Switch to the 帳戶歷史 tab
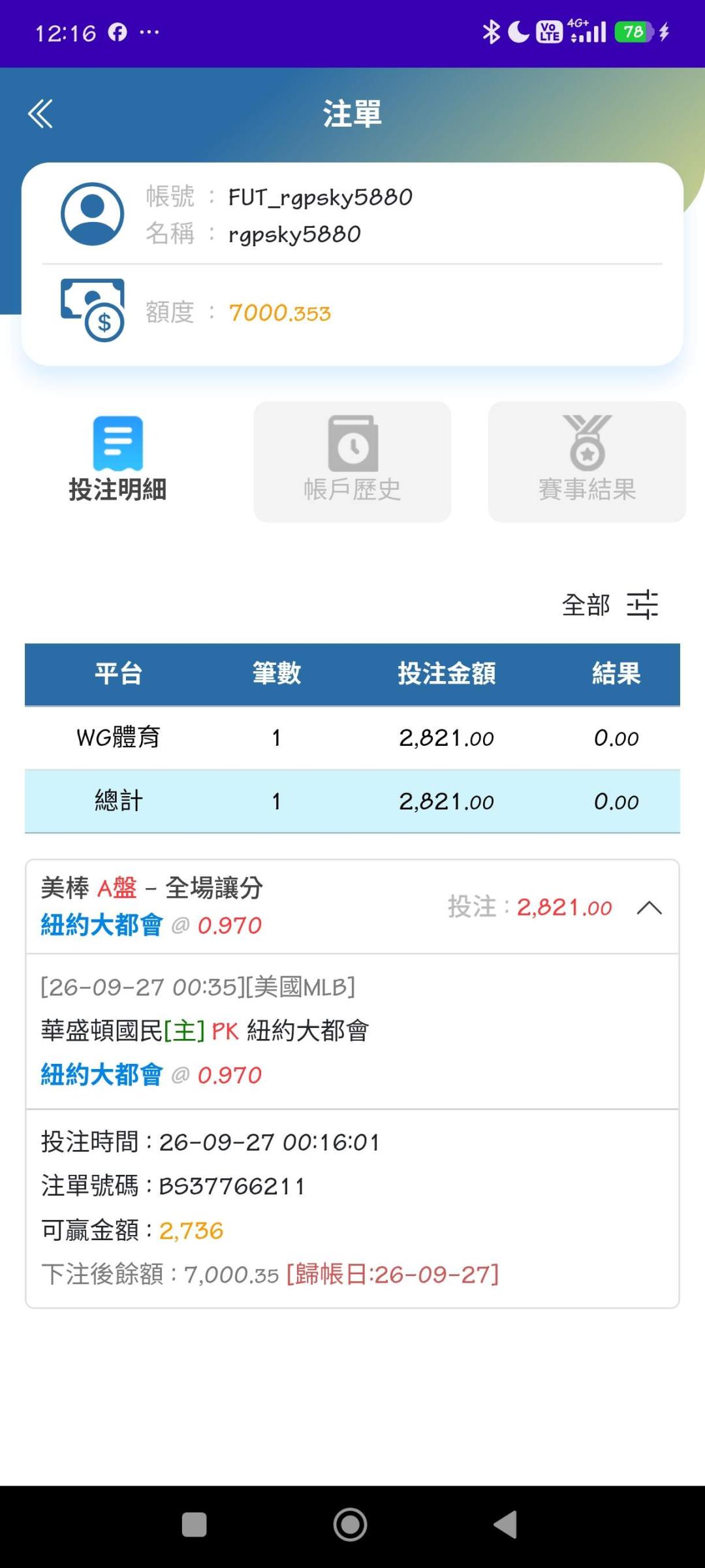This screenshot has height=1568, width=705. 352,462
